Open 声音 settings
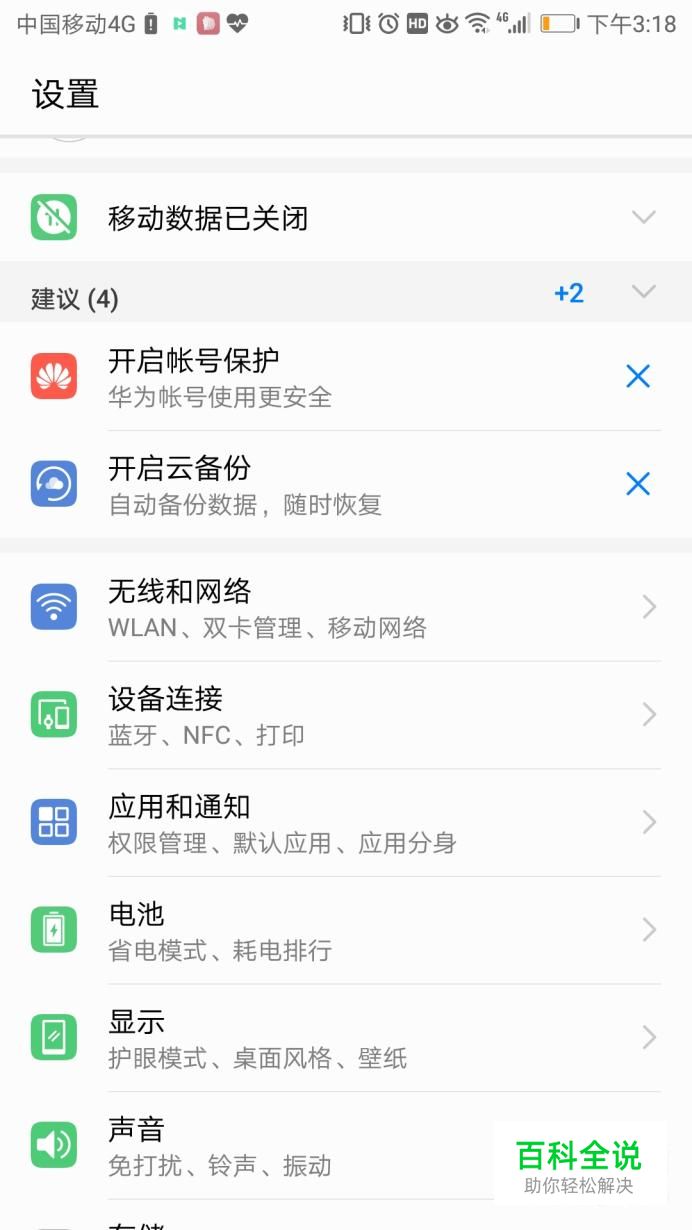This screenshot has height=1230, width=692. (346, 1146)
